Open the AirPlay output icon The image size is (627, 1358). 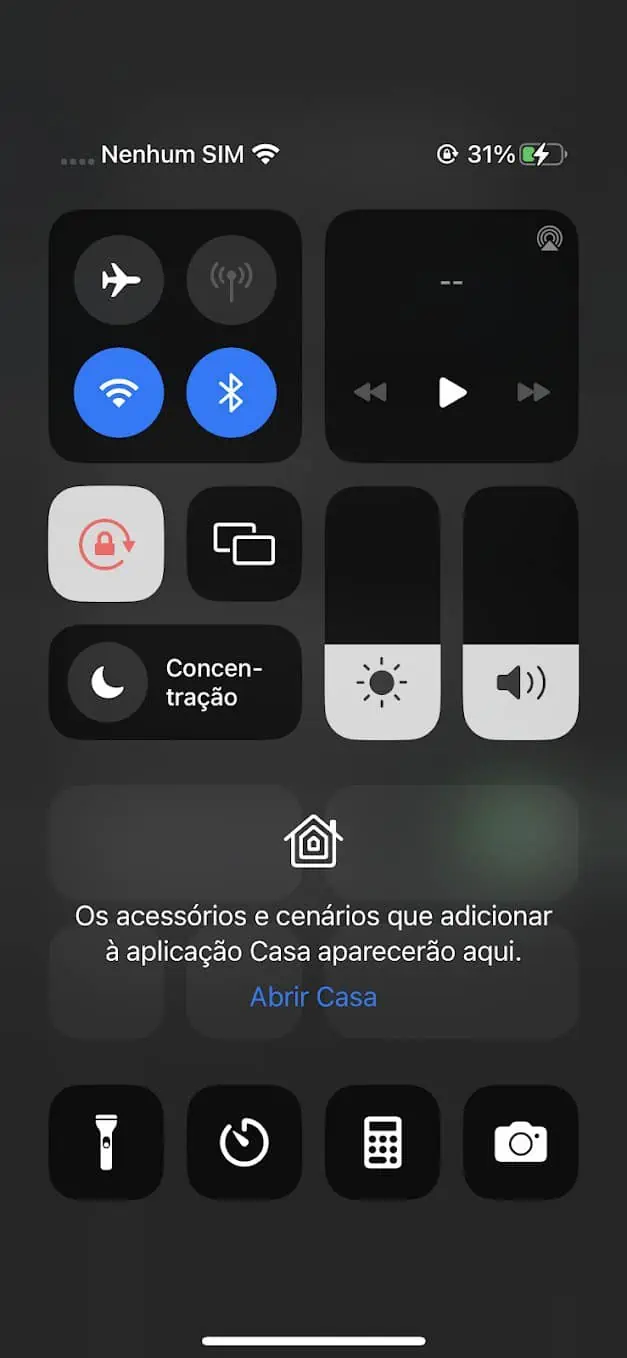coord(549,238)
